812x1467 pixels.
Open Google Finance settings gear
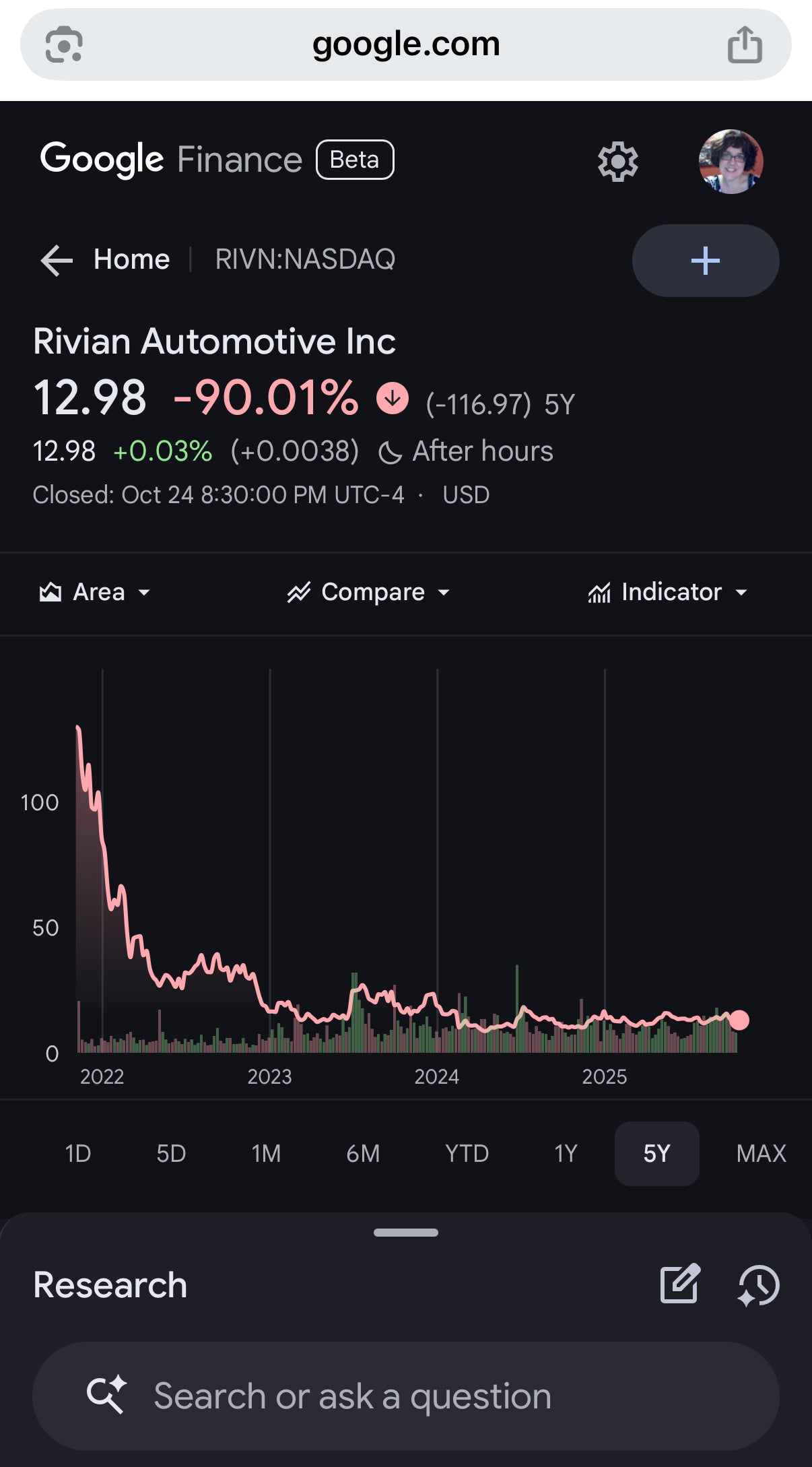(617, 162)
